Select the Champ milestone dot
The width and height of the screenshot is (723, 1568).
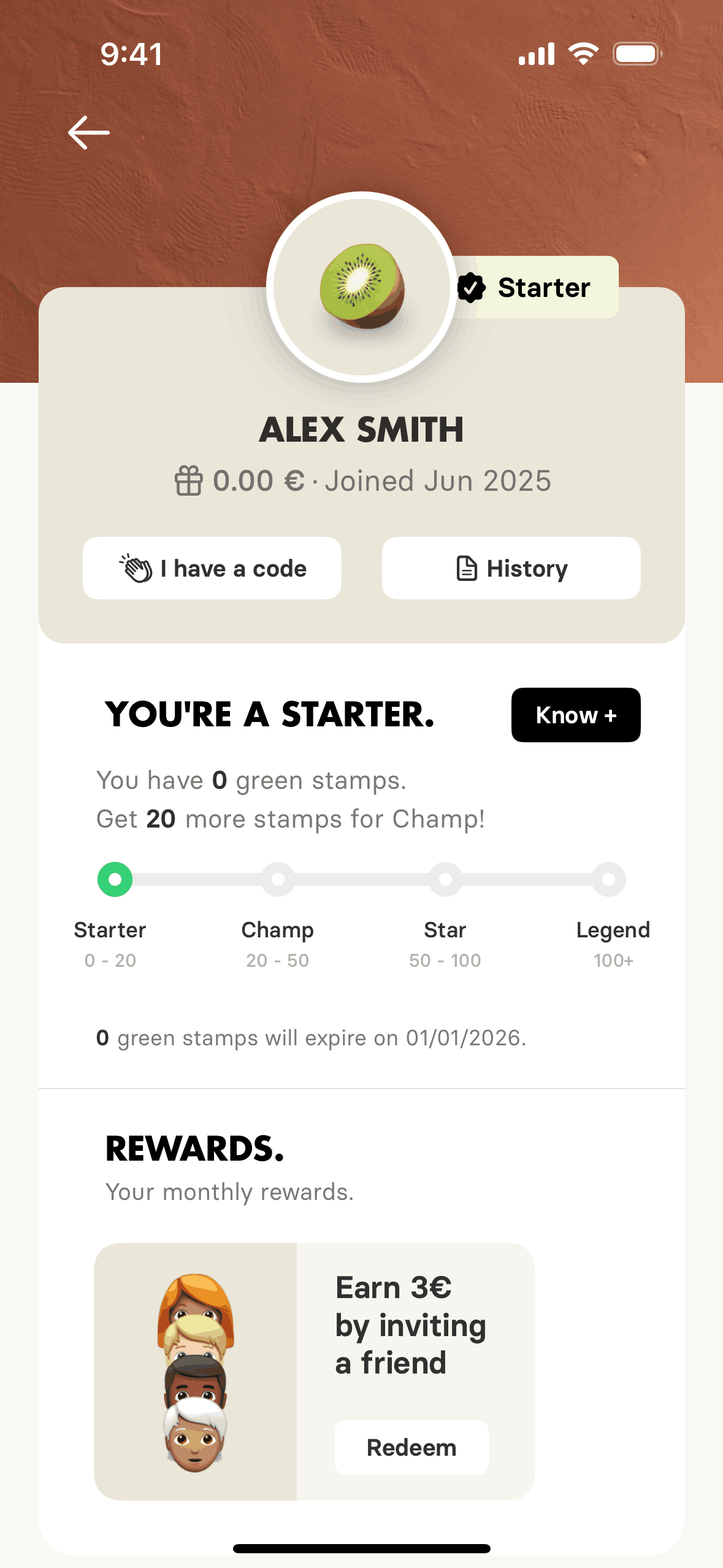pyautogui.click(x=278, y=879)
